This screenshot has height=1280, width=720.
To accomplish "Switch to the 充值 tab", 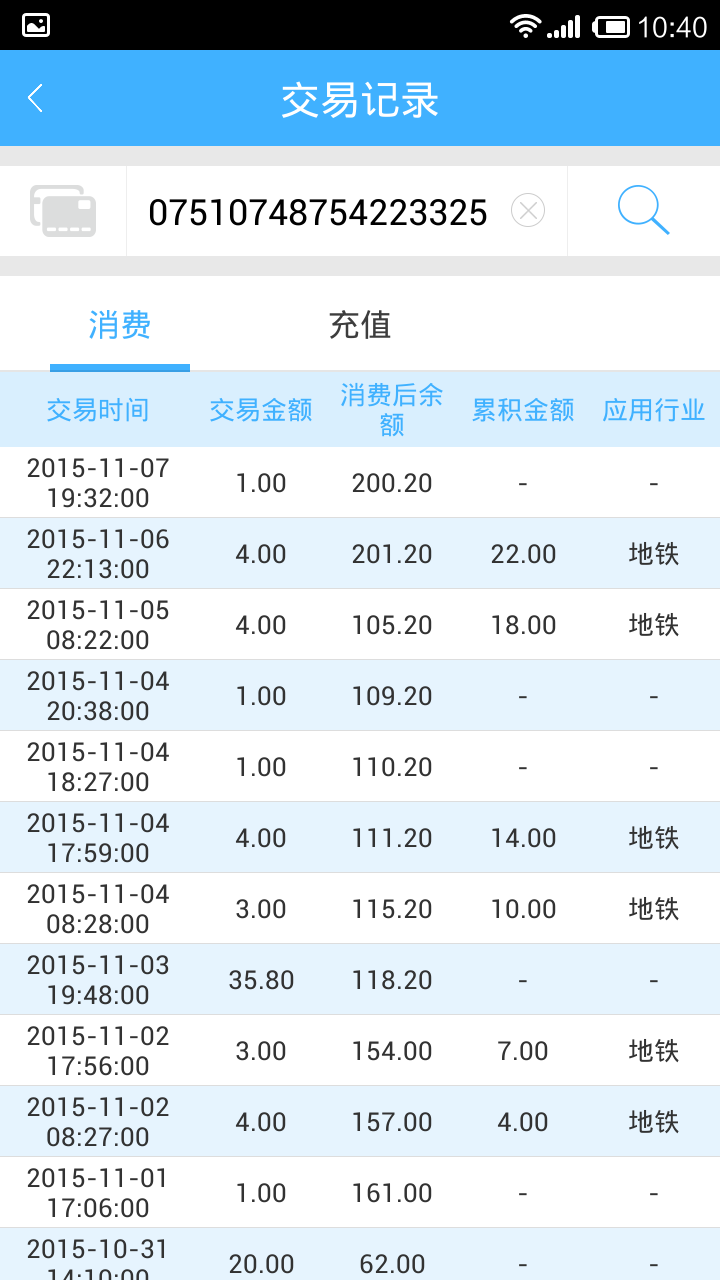I will pyautogui.click(x=359, y=325).
